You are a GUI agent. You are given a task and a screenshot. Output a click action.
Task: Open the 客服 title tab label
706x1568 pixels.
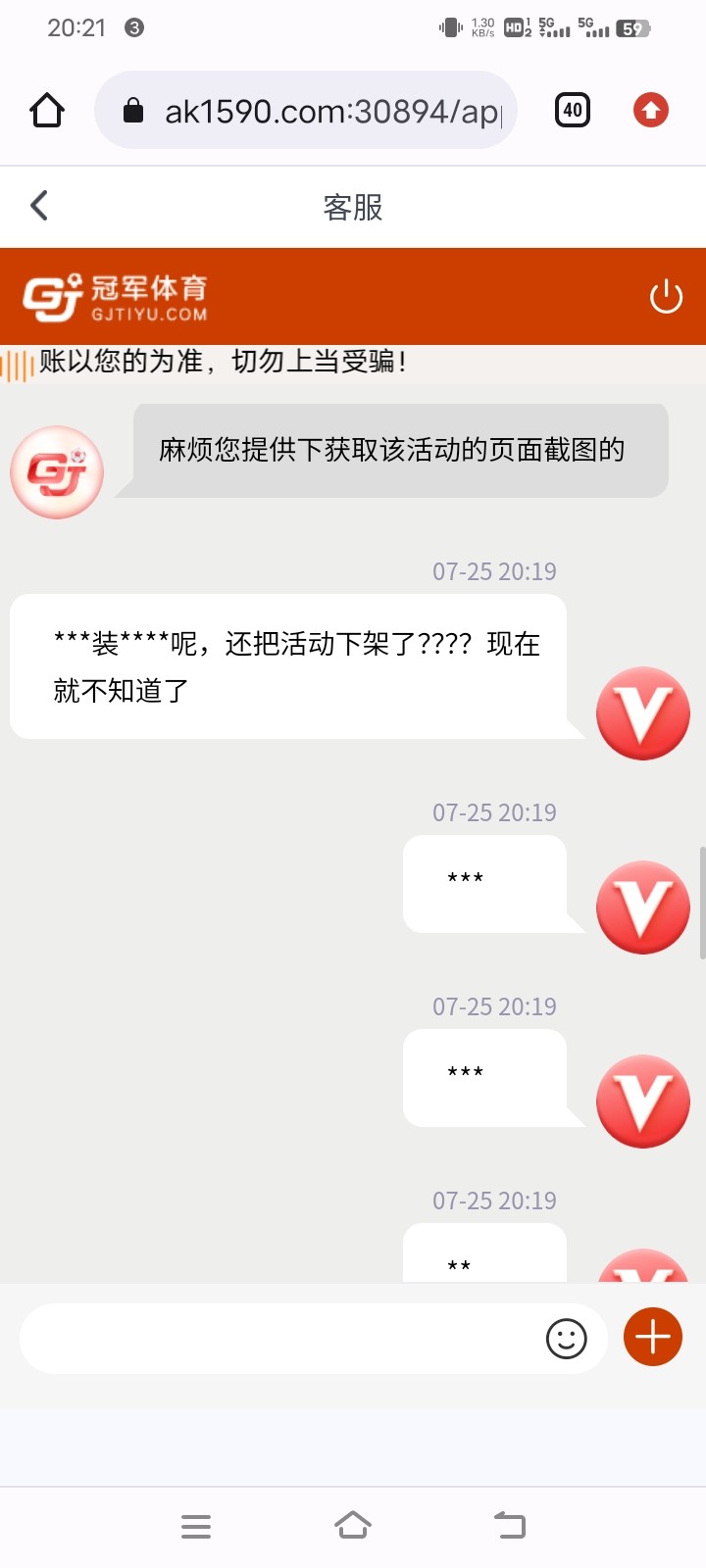(x=353, y=206)
